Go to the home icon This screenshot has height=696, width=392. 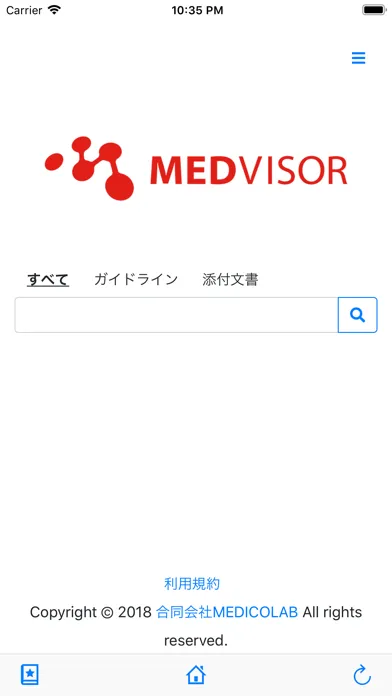pyautogui.click(x=196, y=675)
